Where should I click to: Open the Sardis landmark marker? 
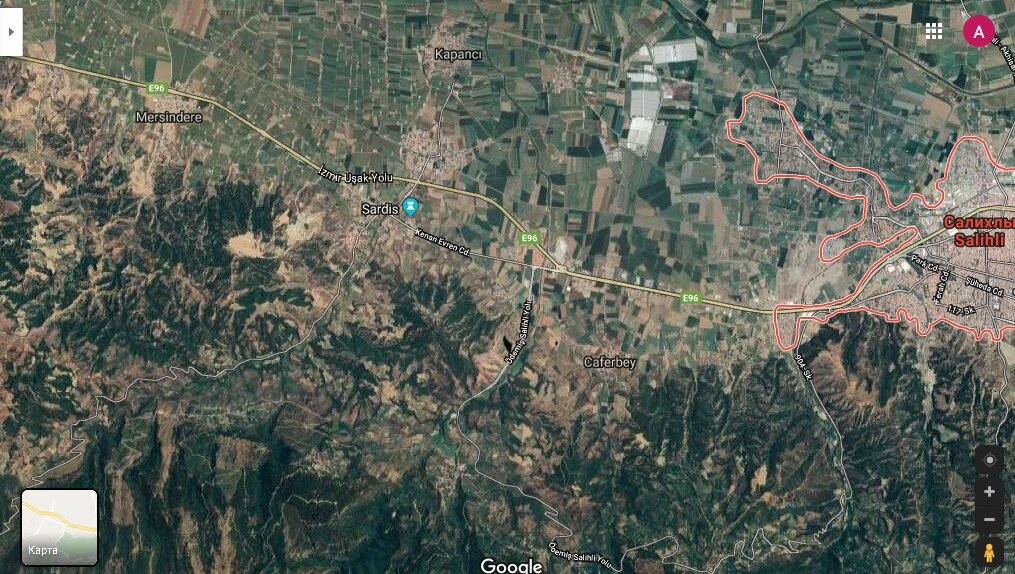click(x=410, y=208)
